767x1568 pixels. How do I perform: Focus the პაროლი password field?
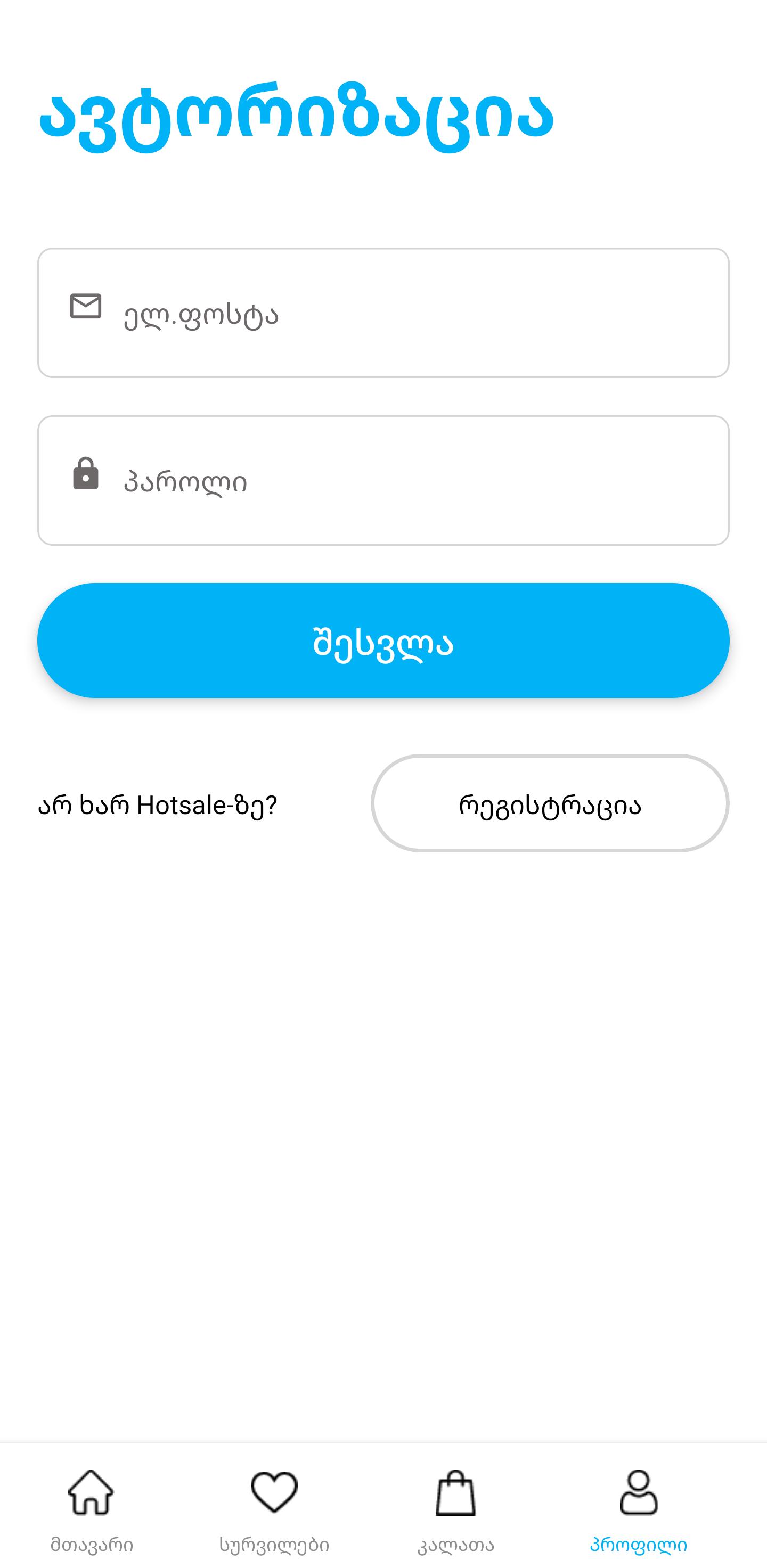383,481
